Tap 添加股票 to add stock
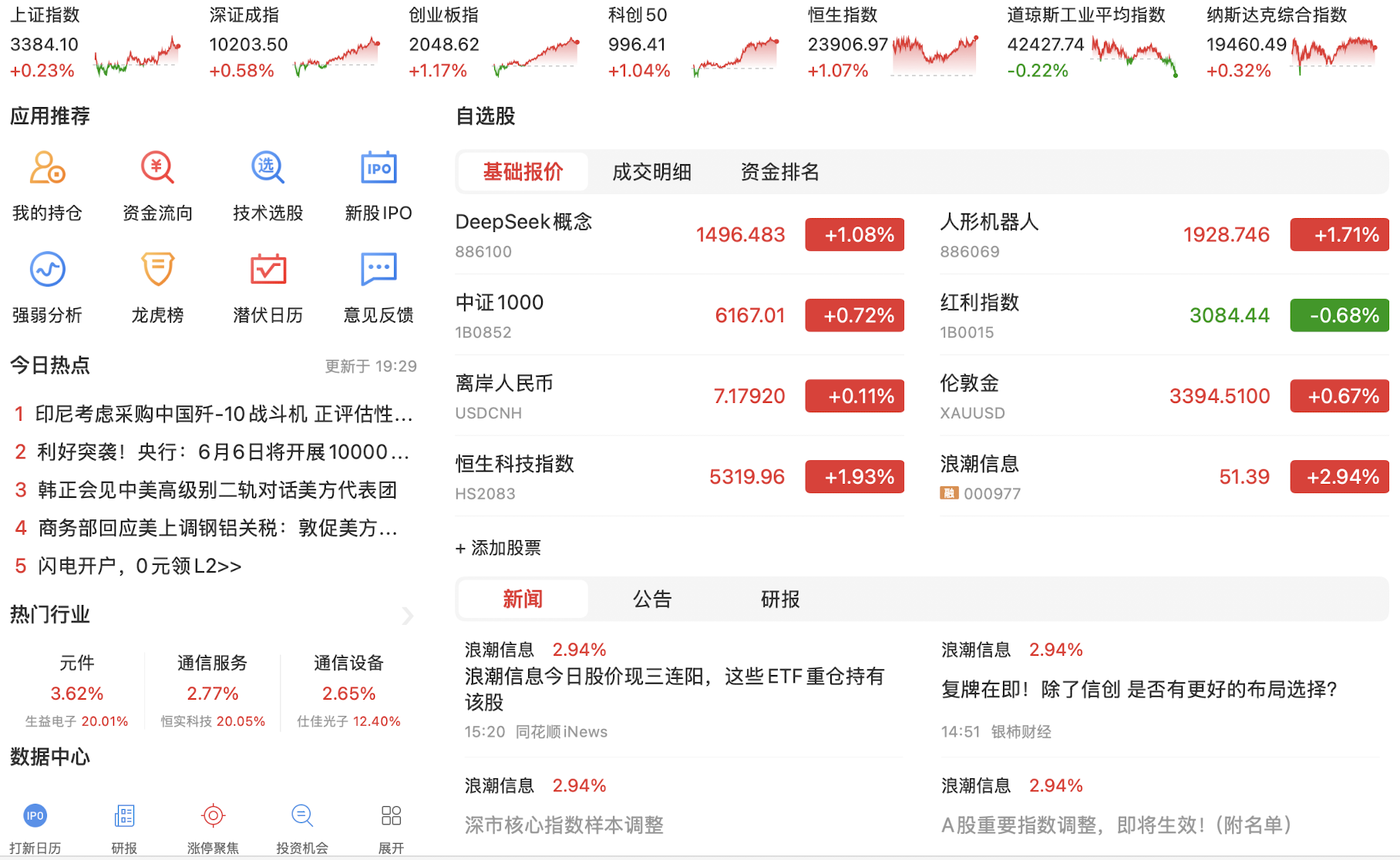The width and height of the screenshot is (1400, 860). [499, 548]
